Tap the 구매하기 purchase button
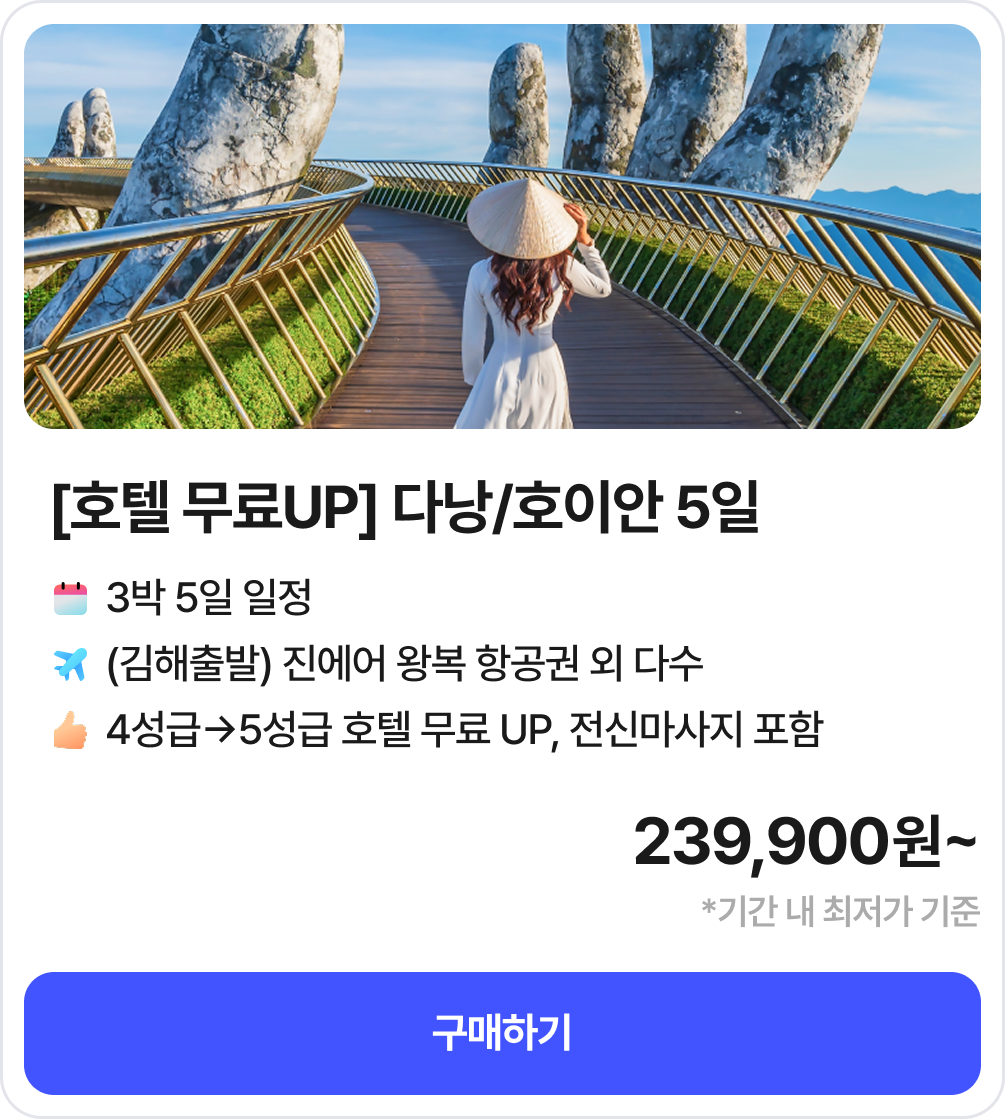1005x1119 pixels. coord(502,1033)
